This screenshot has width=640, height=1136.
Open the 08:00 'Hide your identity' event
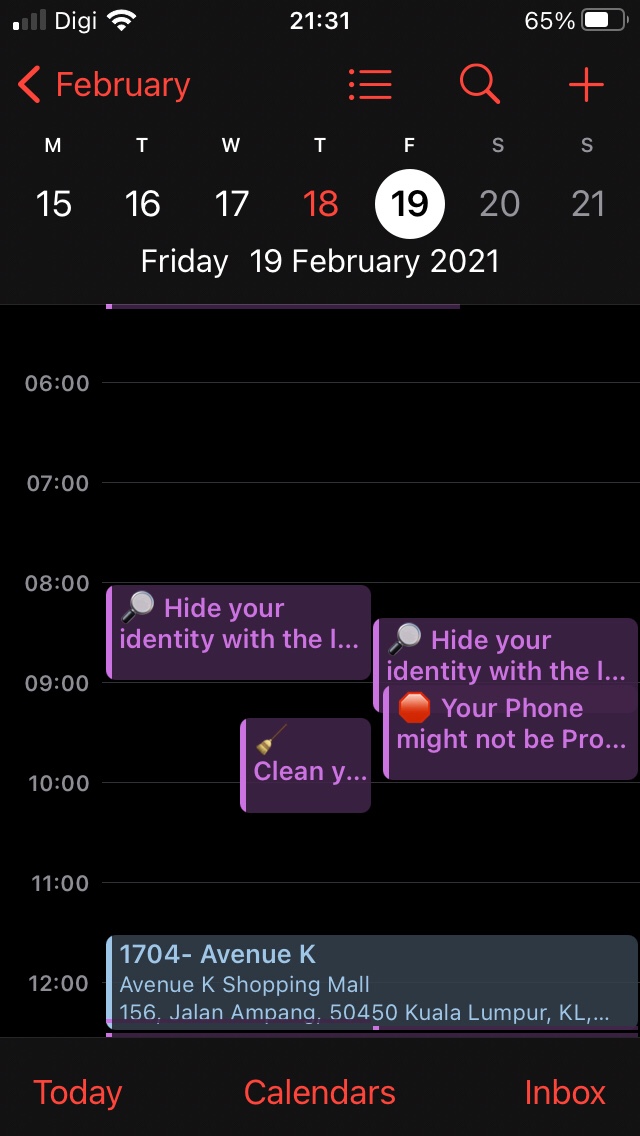coord(238,632)
